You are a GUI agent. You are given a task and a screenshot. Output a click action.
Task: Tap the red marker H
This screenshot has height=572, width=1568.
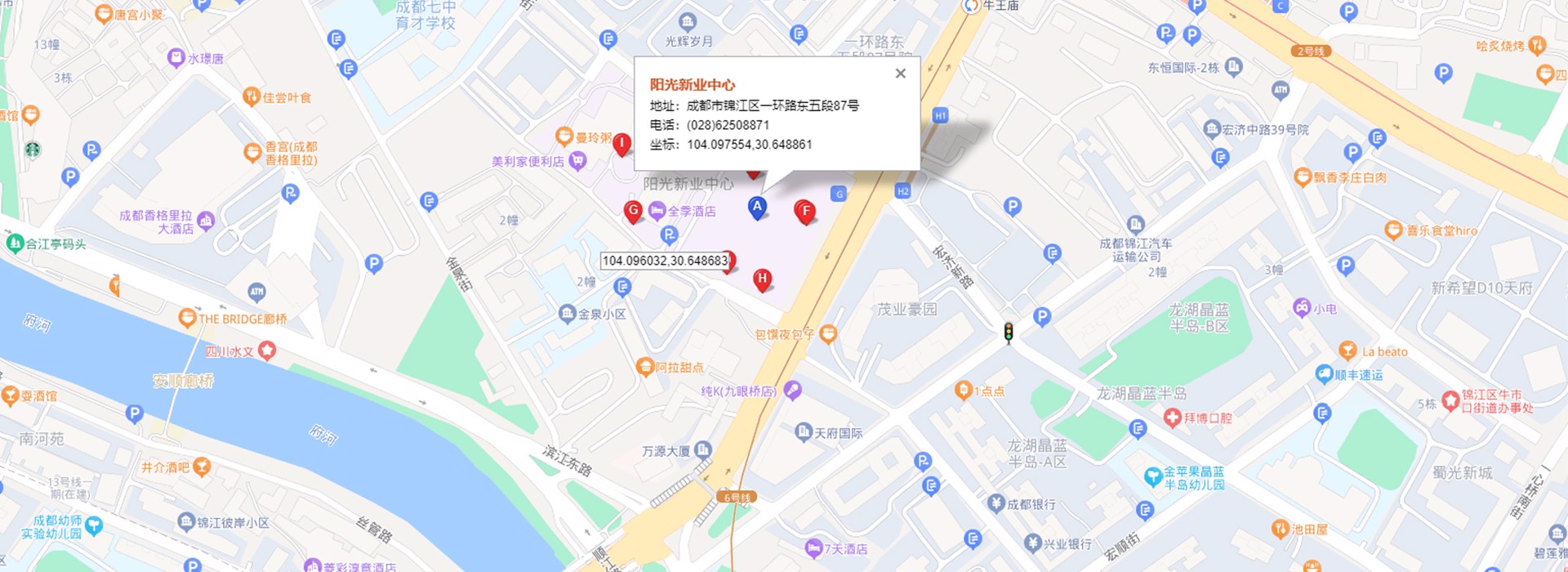(762, 279)
